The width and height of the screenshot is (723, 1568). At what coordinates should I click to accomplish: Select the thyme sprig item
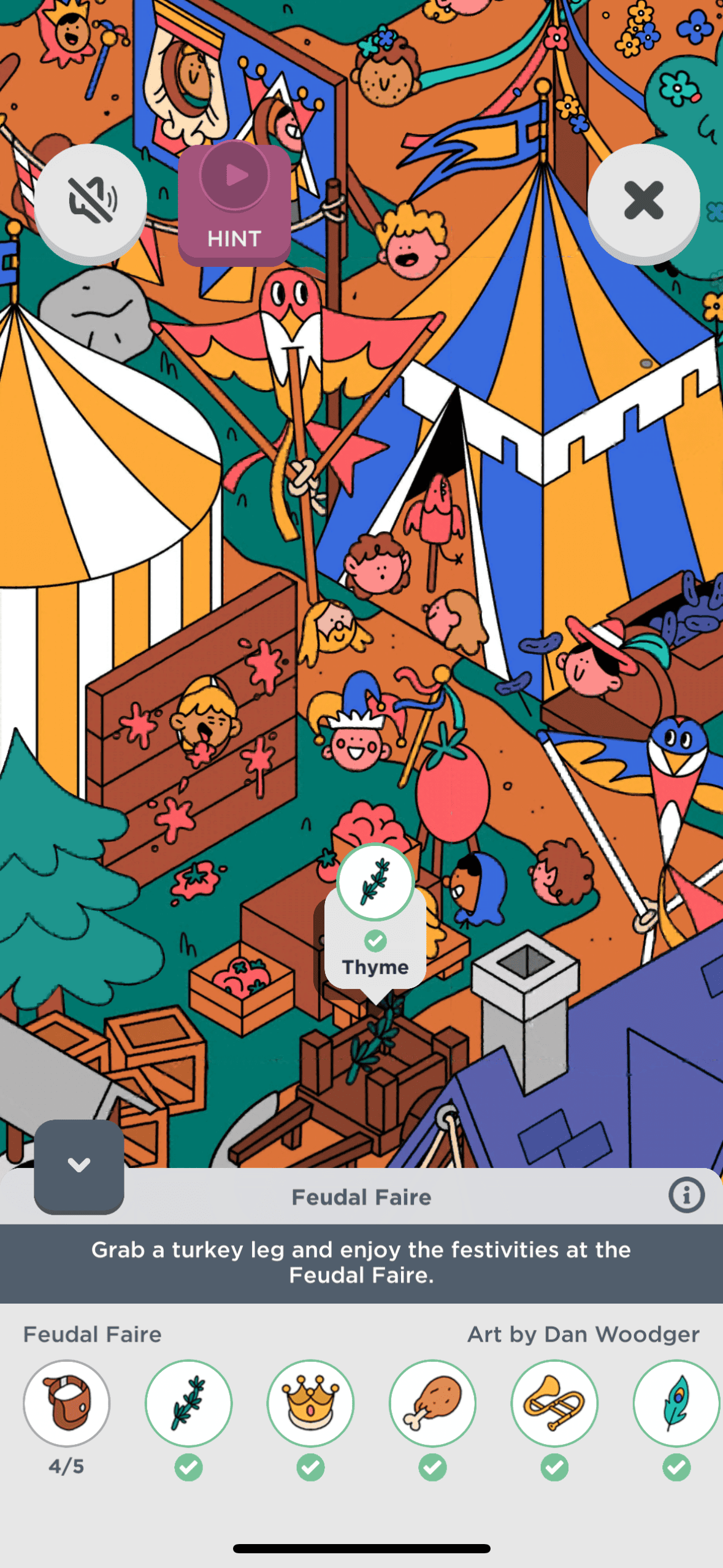[x=188, y=1404]
